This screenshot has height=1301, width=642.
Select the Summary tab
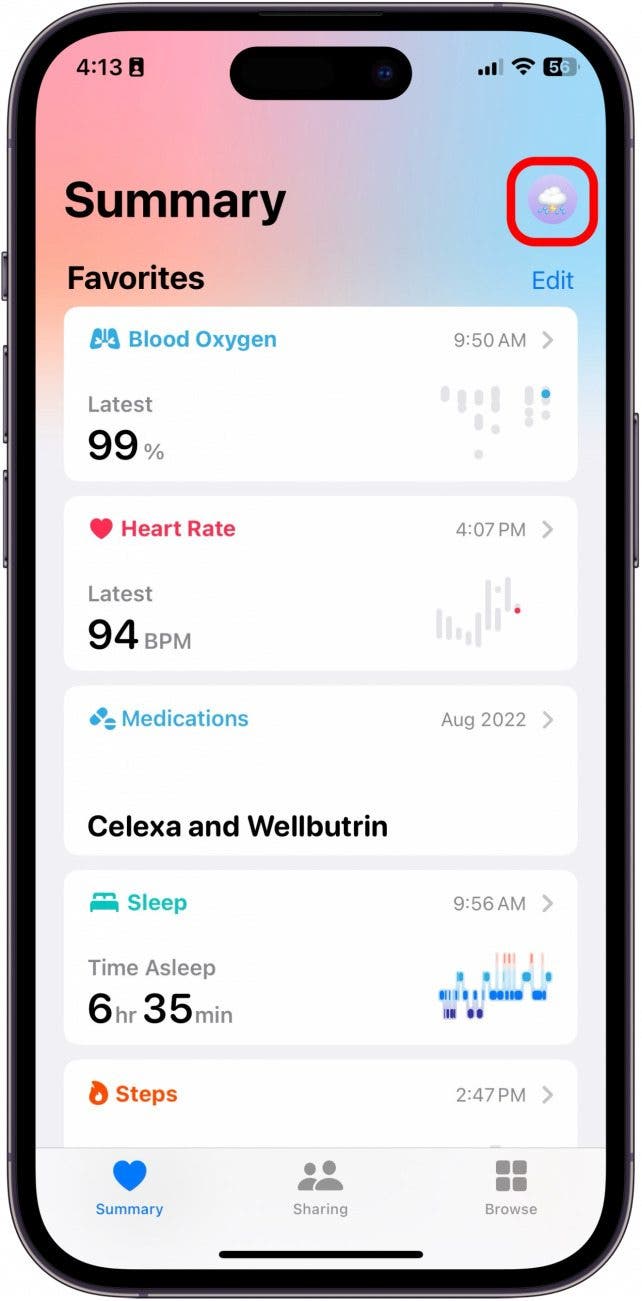pos(129,1187)
